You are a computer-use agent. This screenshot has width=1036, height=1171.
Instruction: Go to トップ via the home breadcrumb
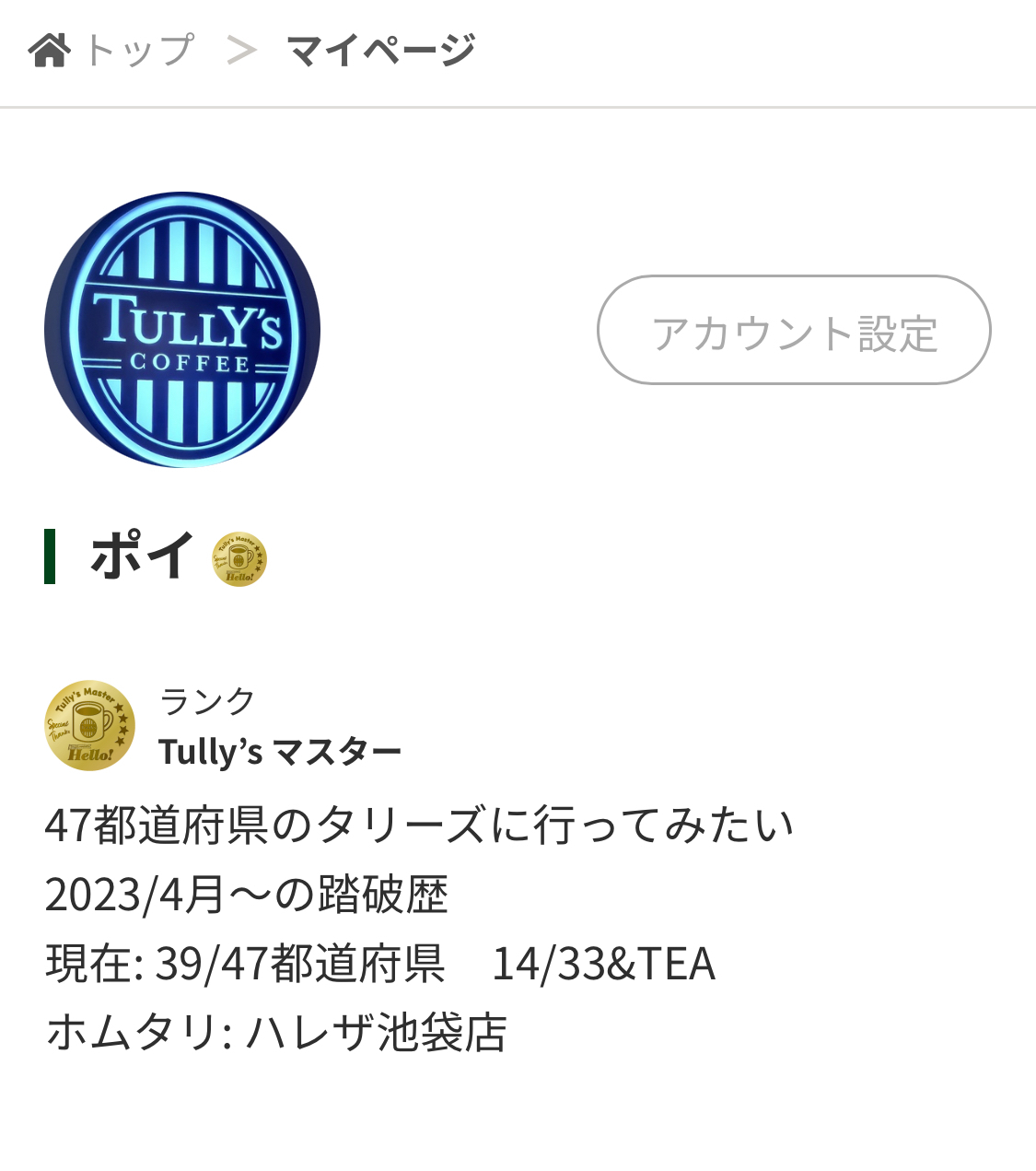(x=112, y=50)
